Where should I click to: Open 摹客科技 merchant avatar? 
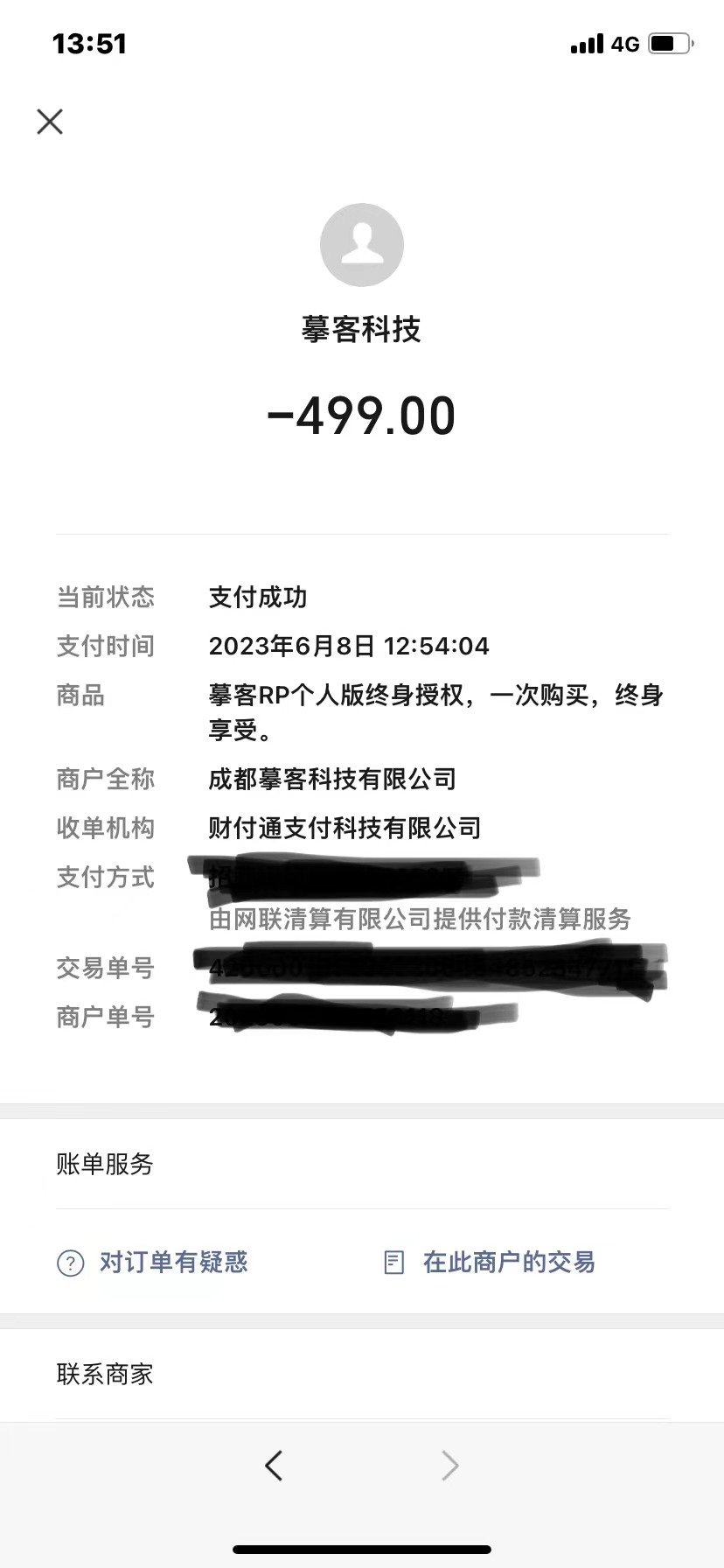tap(362, 245)
